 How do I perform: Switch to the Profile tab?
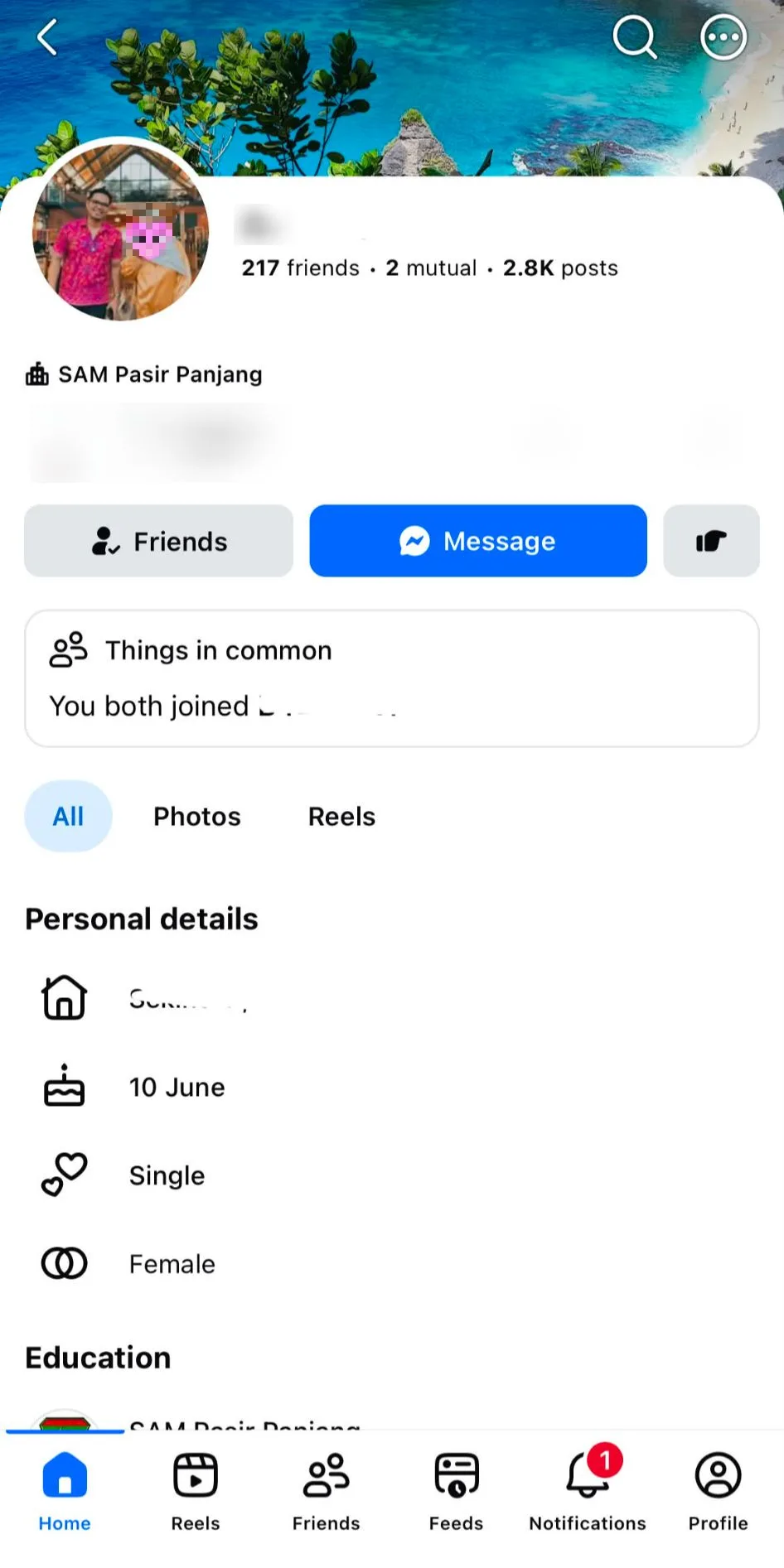[x=718, y=1492]
